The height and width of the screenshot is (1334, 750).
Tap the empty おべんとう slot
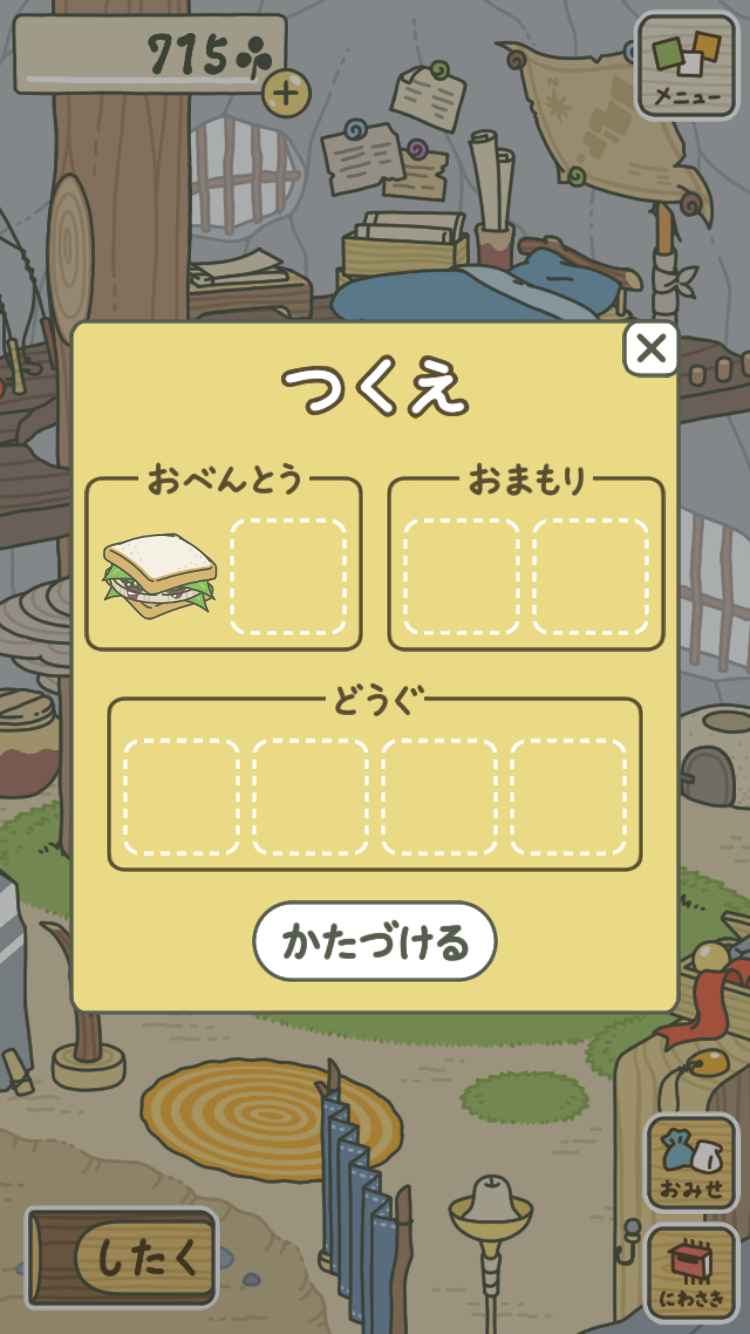coord(288,576)
